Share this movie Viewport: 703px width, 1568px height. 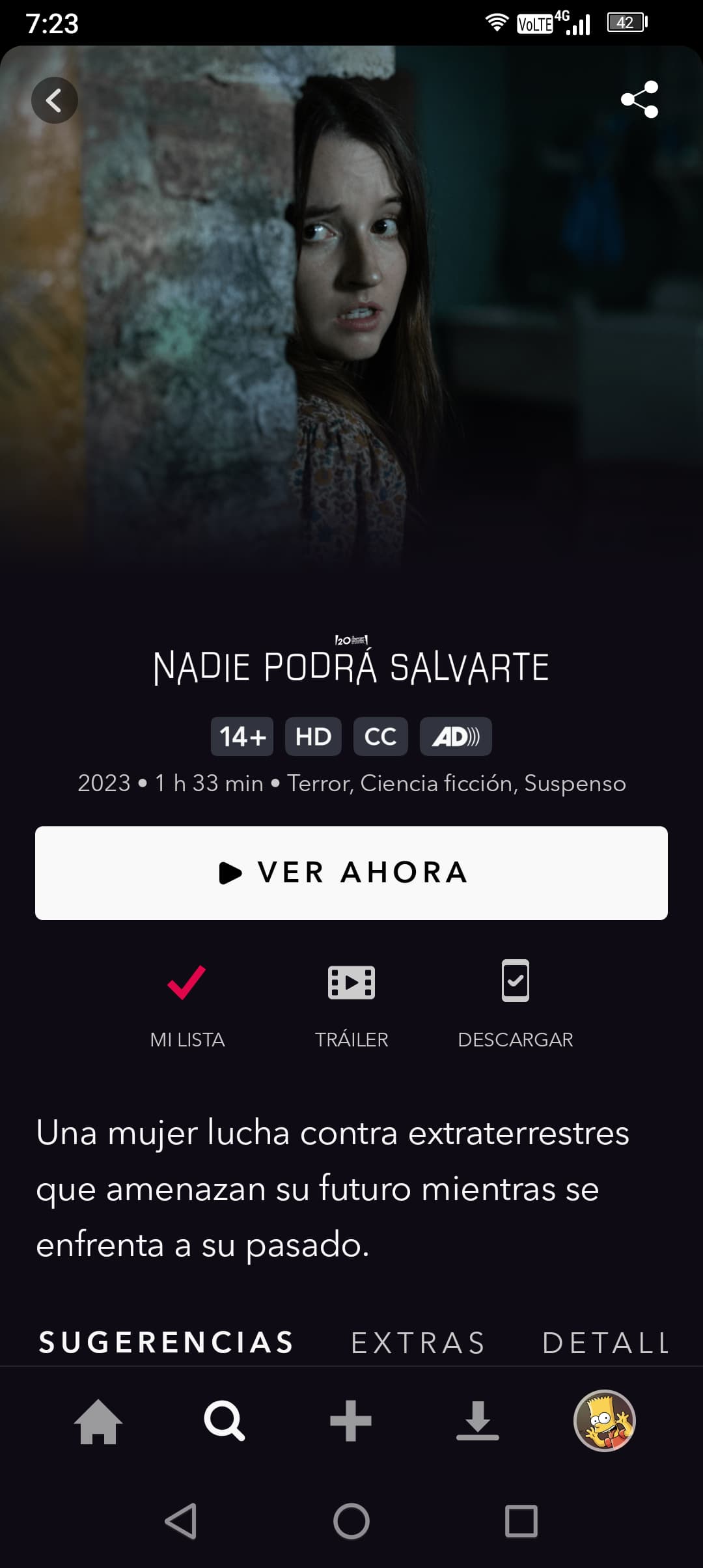click(x=639, y=99)
